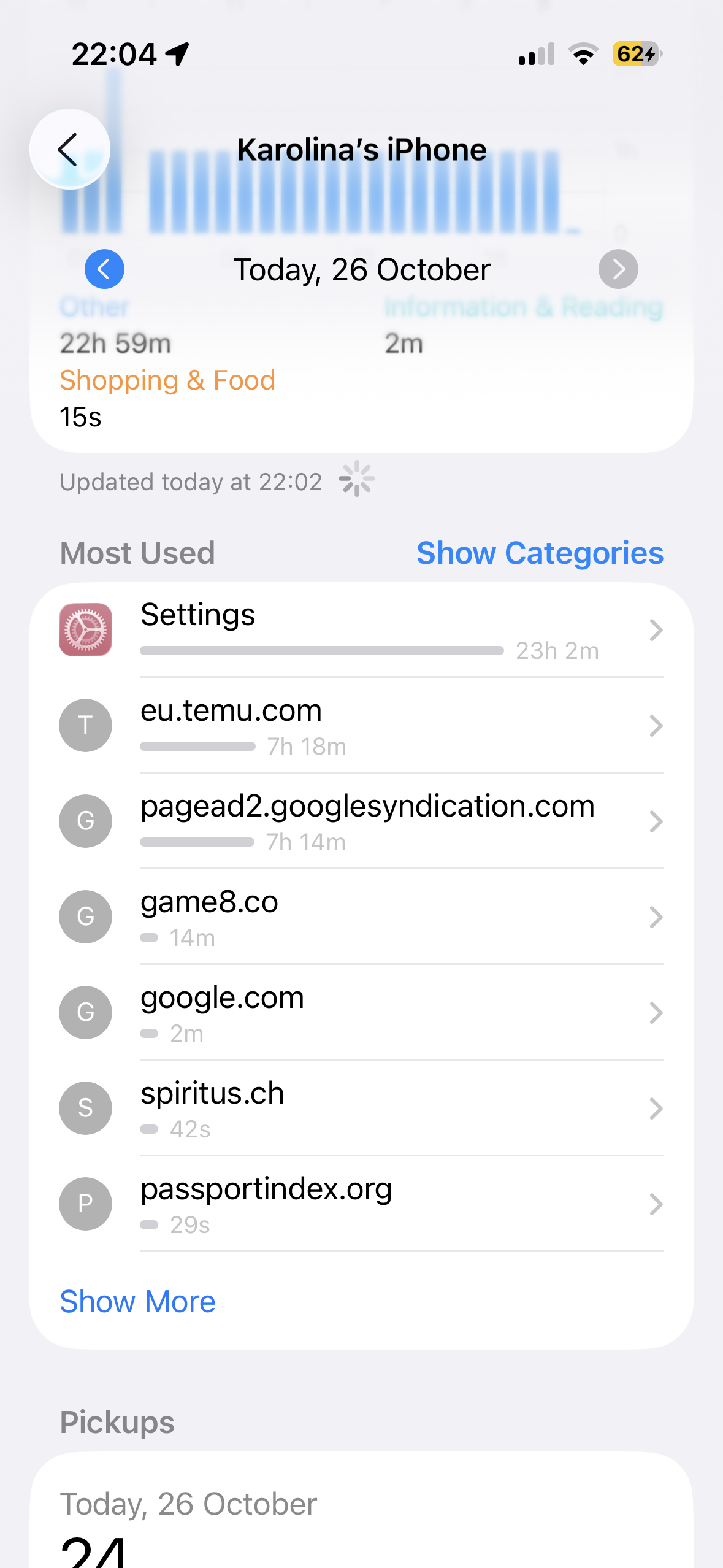
Task: Tap Show Categories
Action: point(540,553)
